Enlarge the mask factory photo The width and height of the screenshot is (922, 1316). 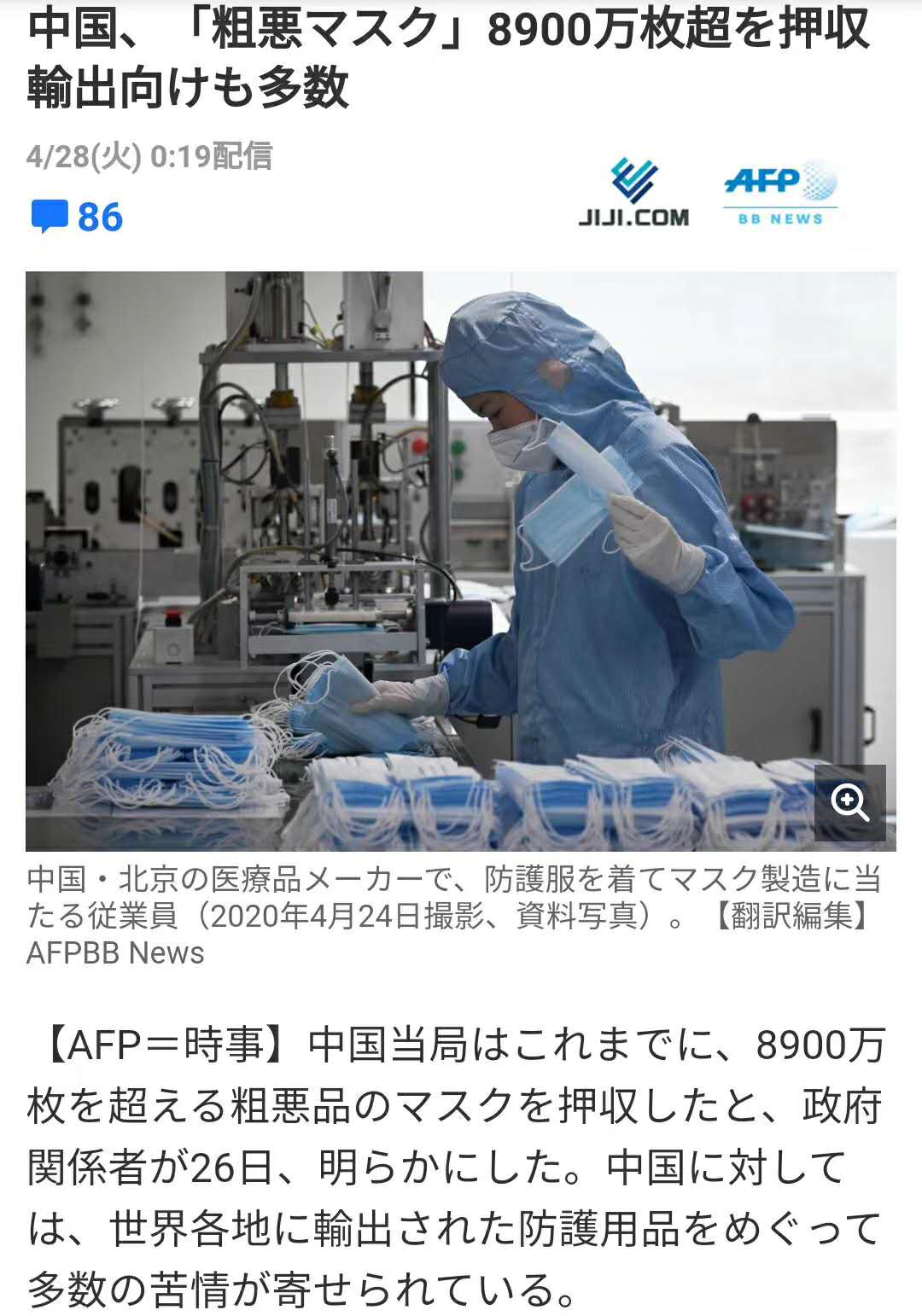click(x=849, y=803)
